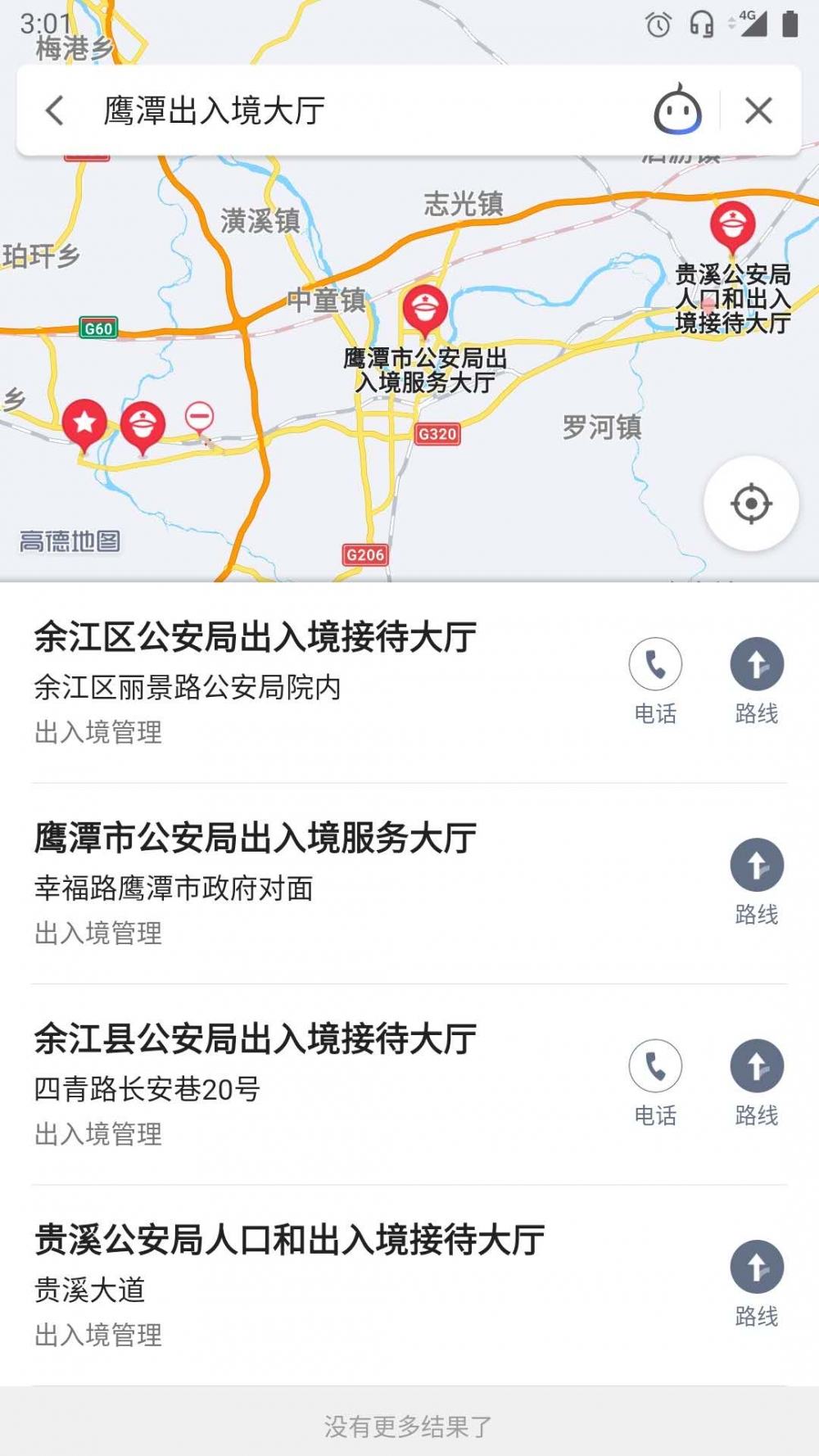Get a route to 余江县公安局出入境接待大厅

756,1066
